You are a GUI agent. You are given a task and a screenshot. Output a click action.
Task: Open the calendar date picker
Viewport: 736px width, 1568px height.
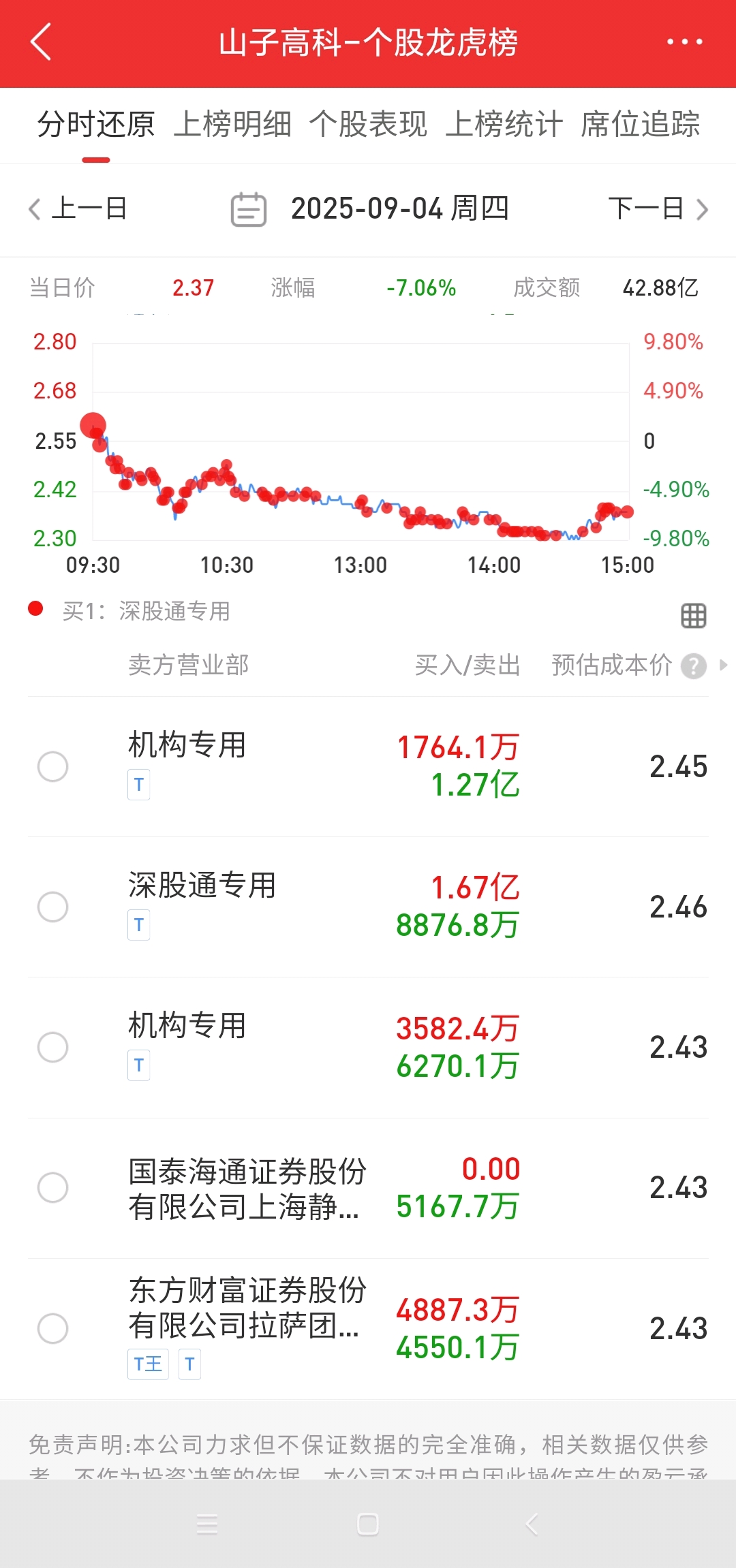tap(249, 209)
